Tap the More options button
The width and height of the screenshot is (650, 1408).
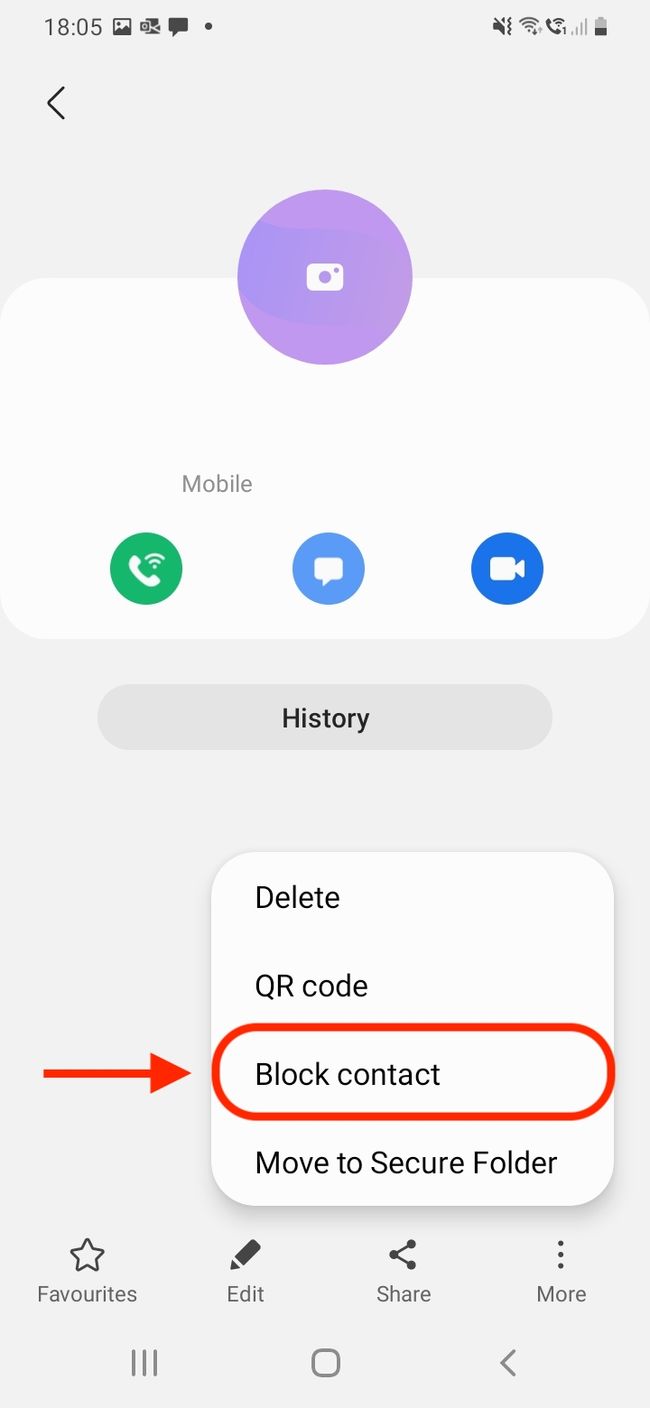pos(561,1271)
